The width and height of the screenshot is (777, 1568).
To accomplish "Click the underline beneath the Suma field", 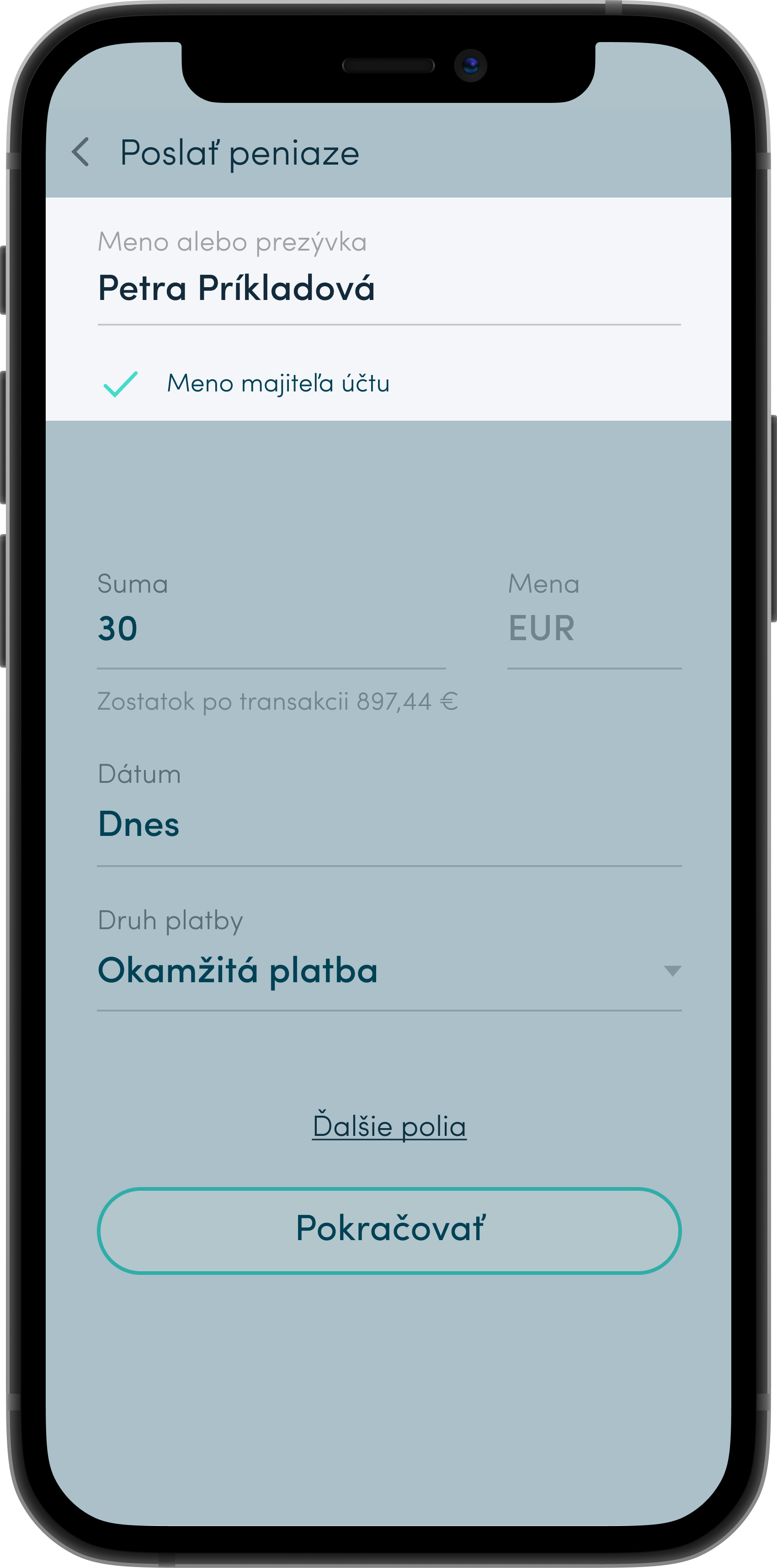I will (x=272, y=668).
